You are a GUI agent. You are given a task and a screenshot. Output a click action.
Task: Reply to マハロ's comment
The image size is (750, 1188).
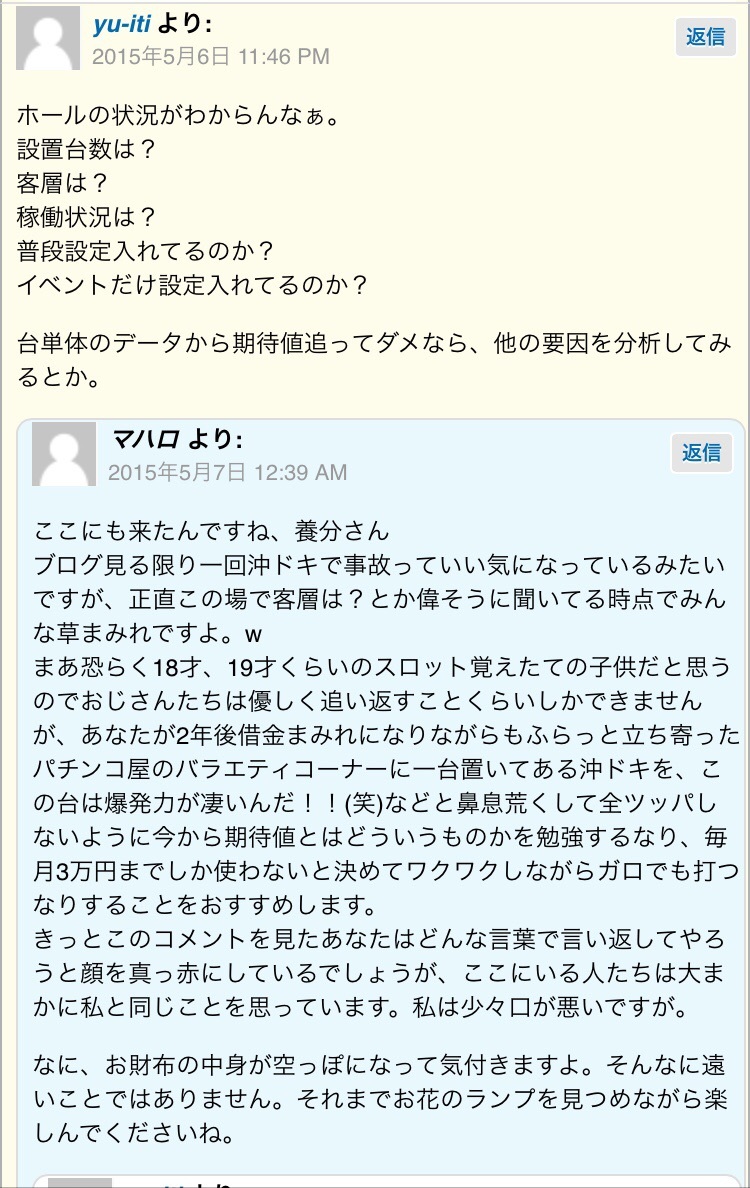[x=701, y=453]
